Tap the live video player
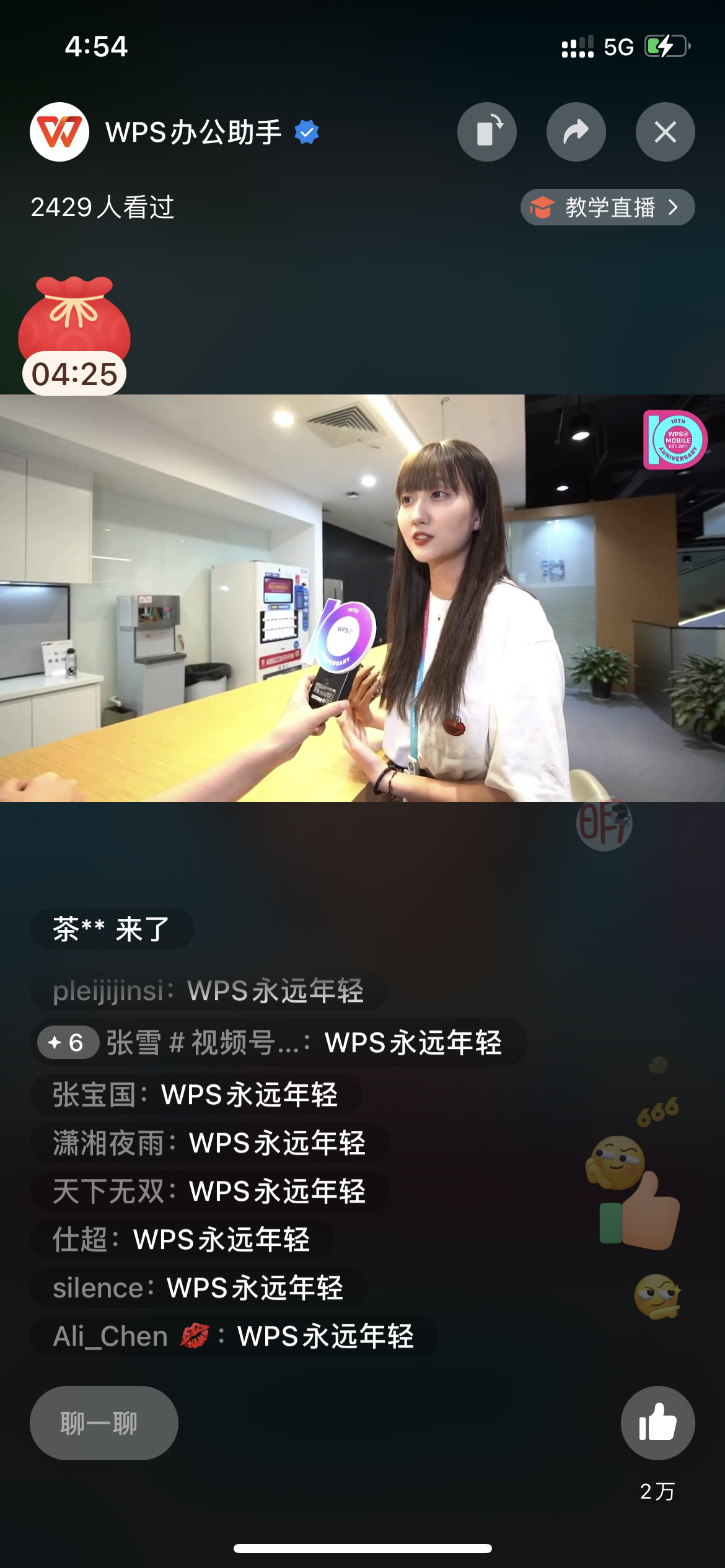The height and width of the screenshot is (1568, 725). click(362, 598)
